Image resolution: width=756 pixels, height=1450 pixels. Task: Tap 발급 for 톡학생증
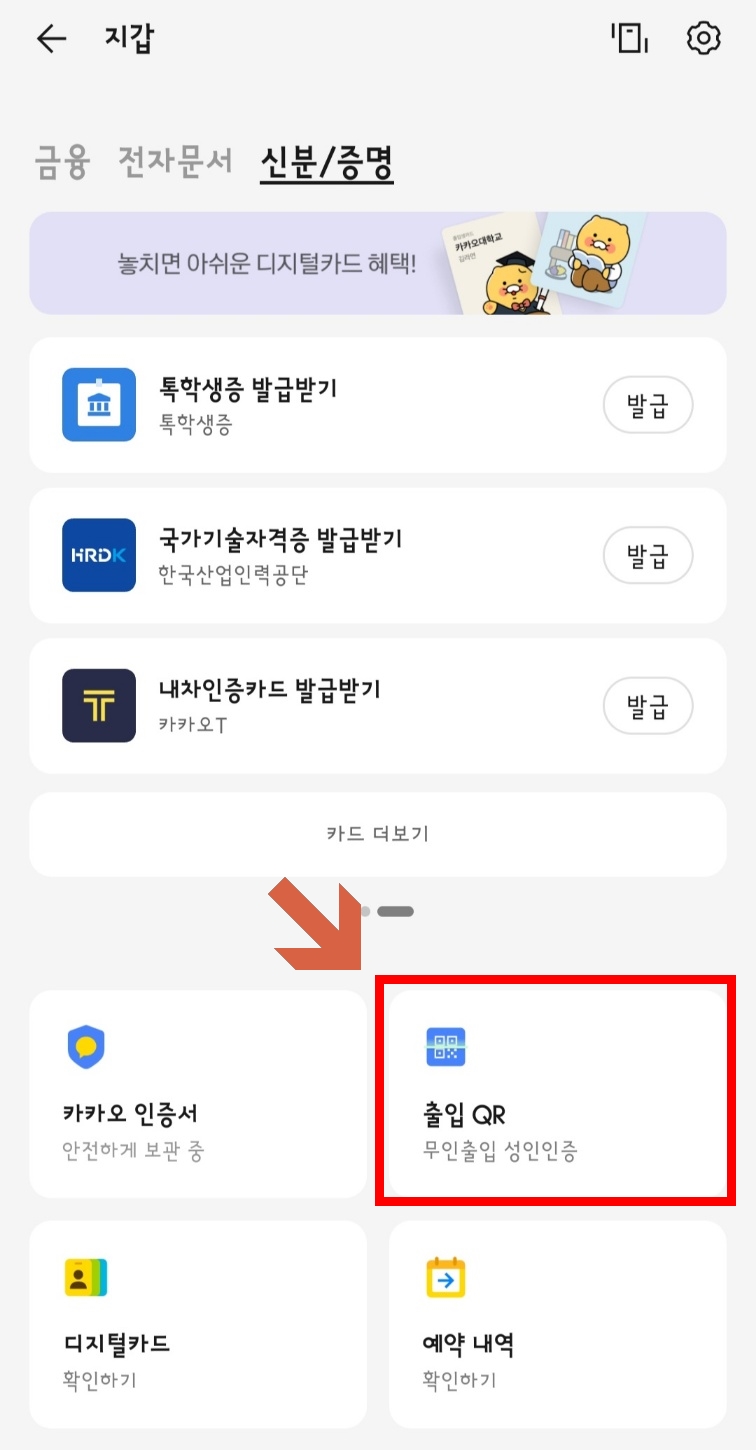coord(647,405)
